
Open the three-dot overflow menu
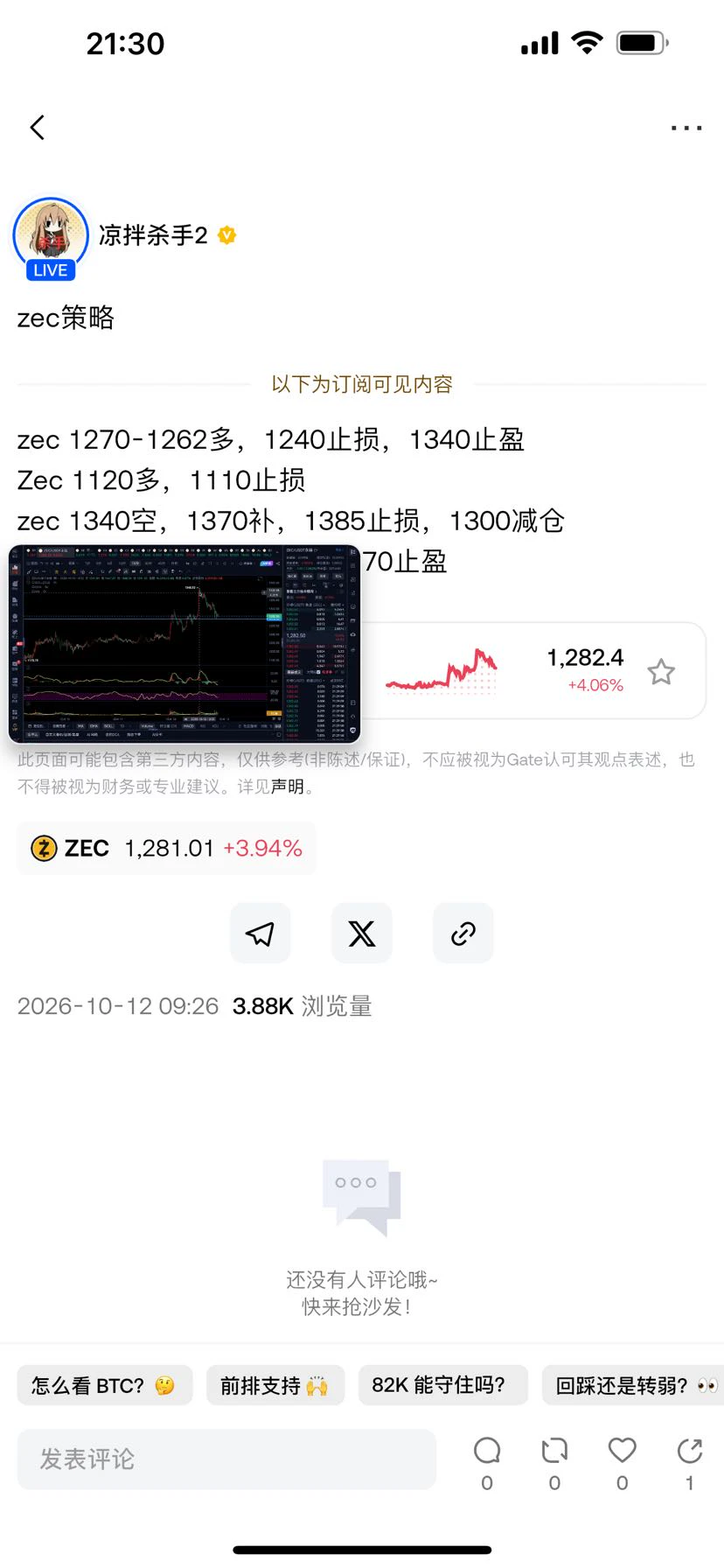[x=686, y=128]
